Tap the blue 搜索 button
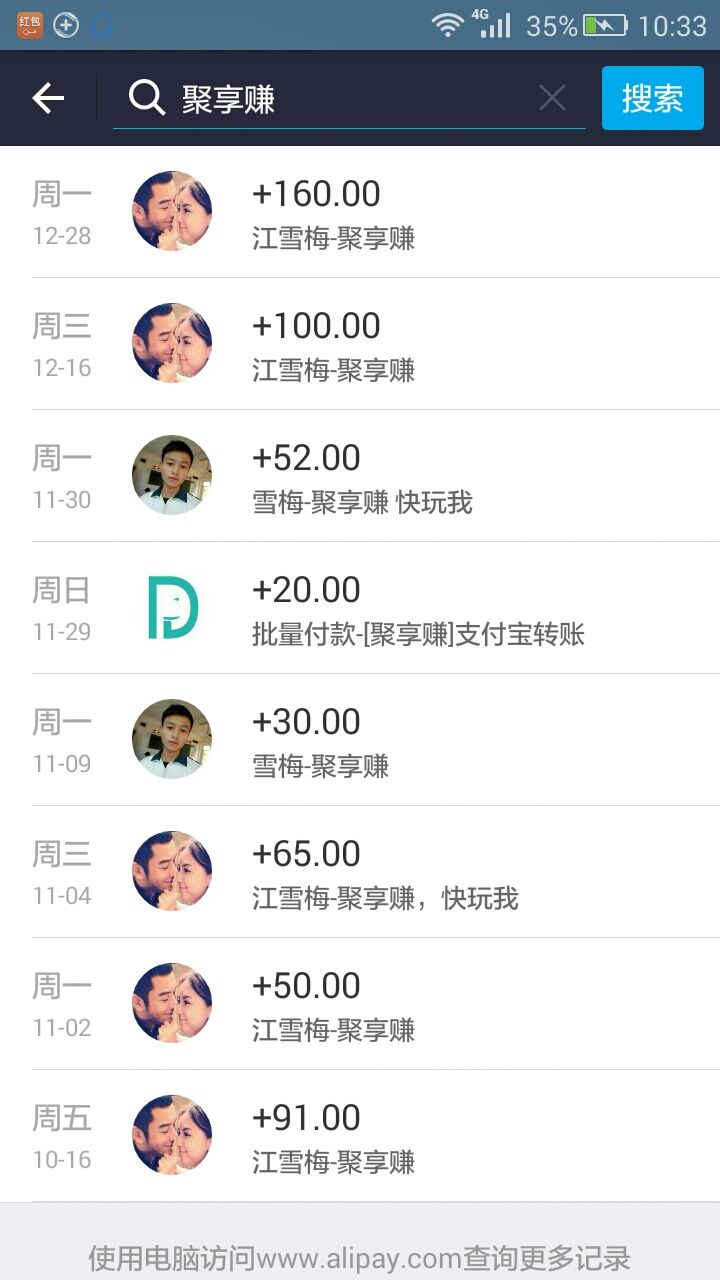This screenshot has width=720, height=1280. 652,98
